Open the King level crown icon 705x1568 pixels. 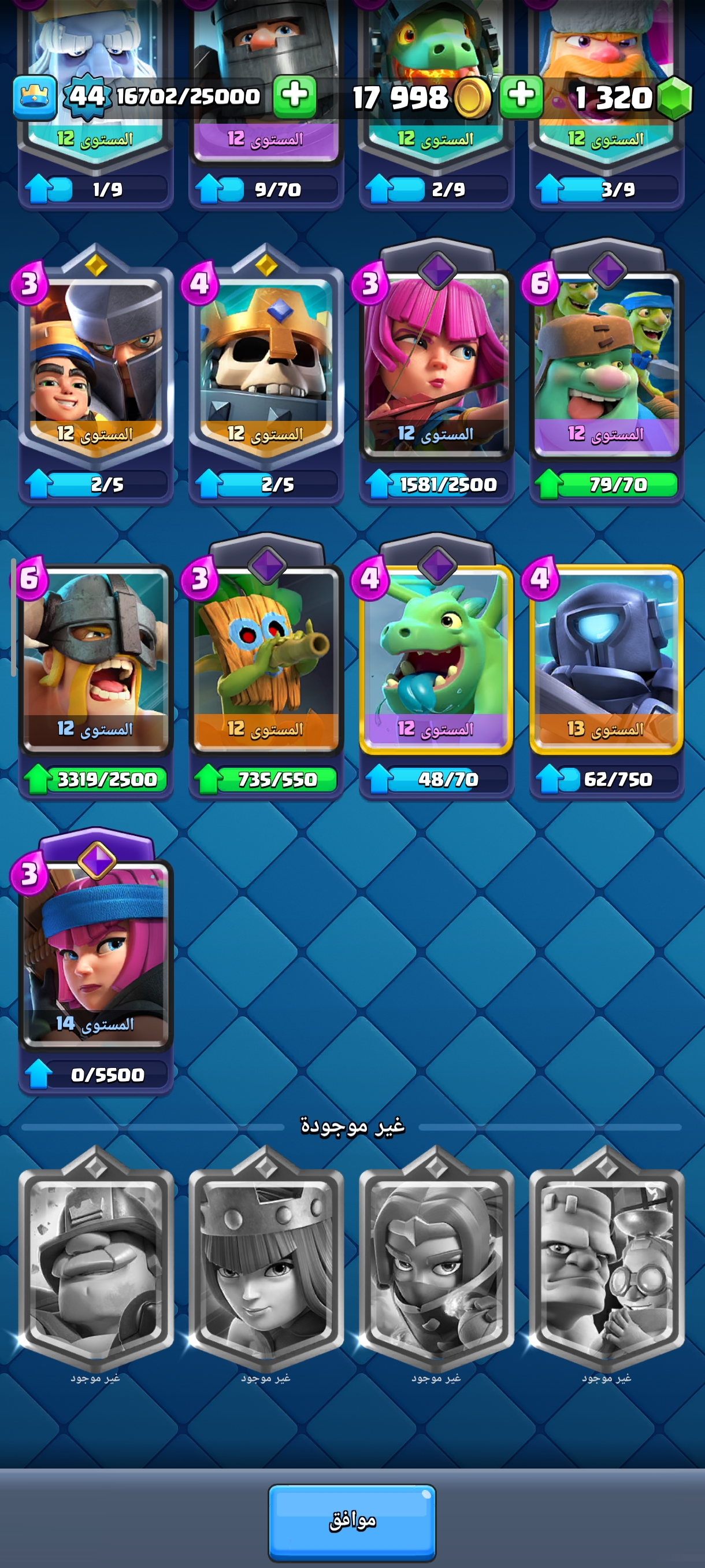pyautogui.click(x=35, y=97)
